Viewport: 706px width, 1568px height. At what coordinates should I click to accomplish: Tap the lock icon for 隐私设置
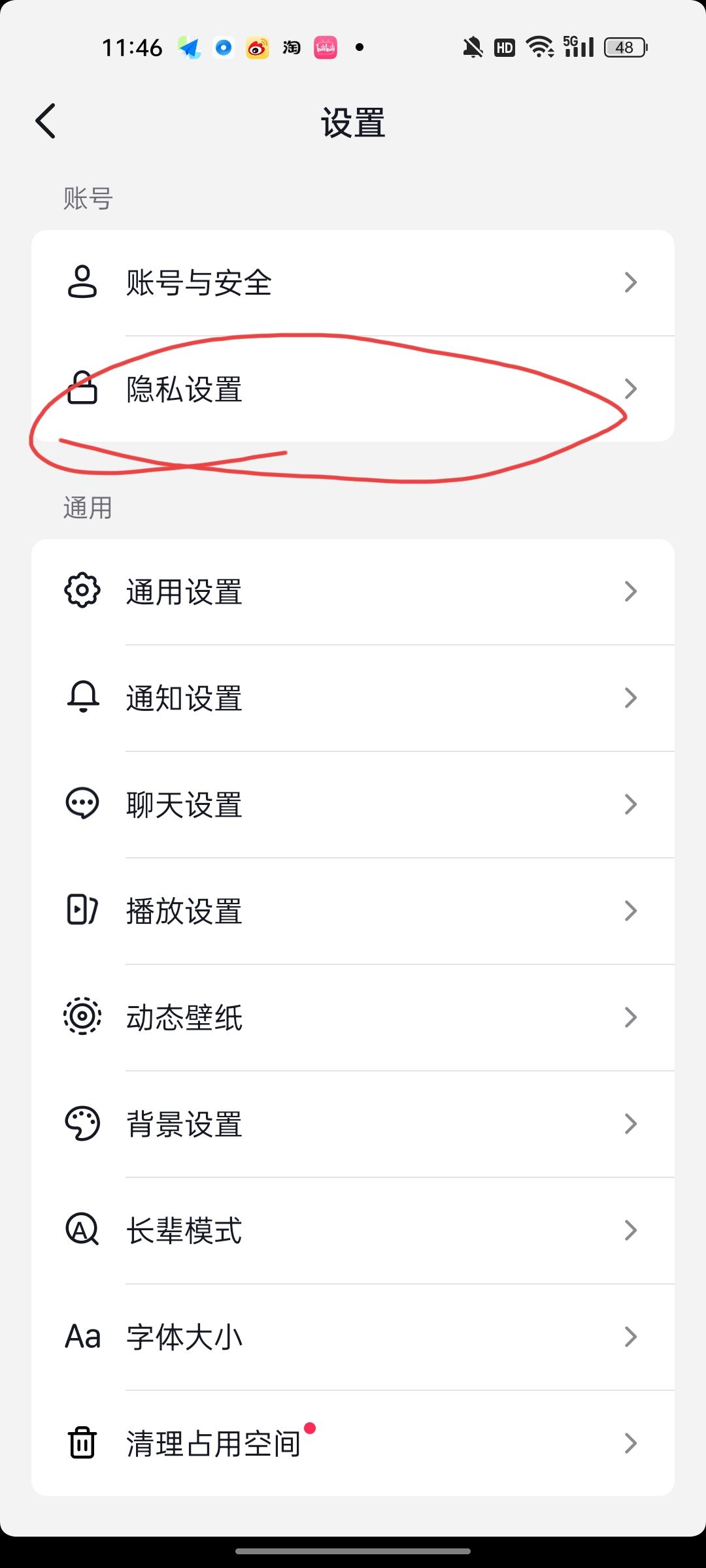82,389
